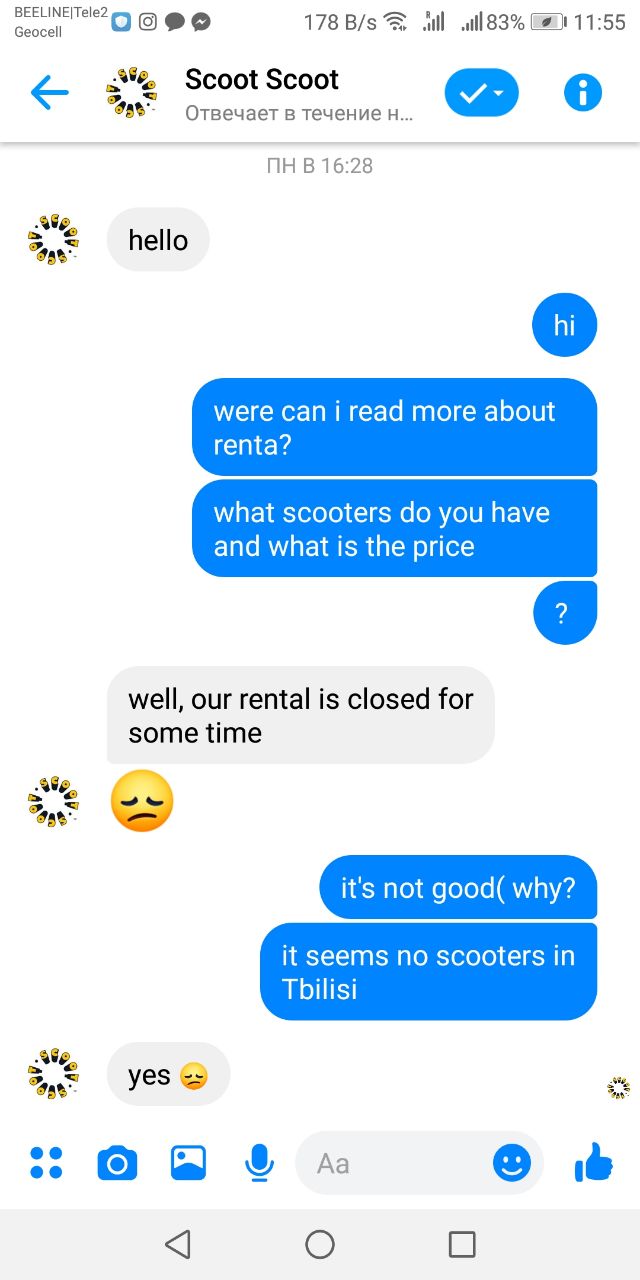Open the photo gallery picker
This screenshot has height=1280, width=640.
point(188,1162)
